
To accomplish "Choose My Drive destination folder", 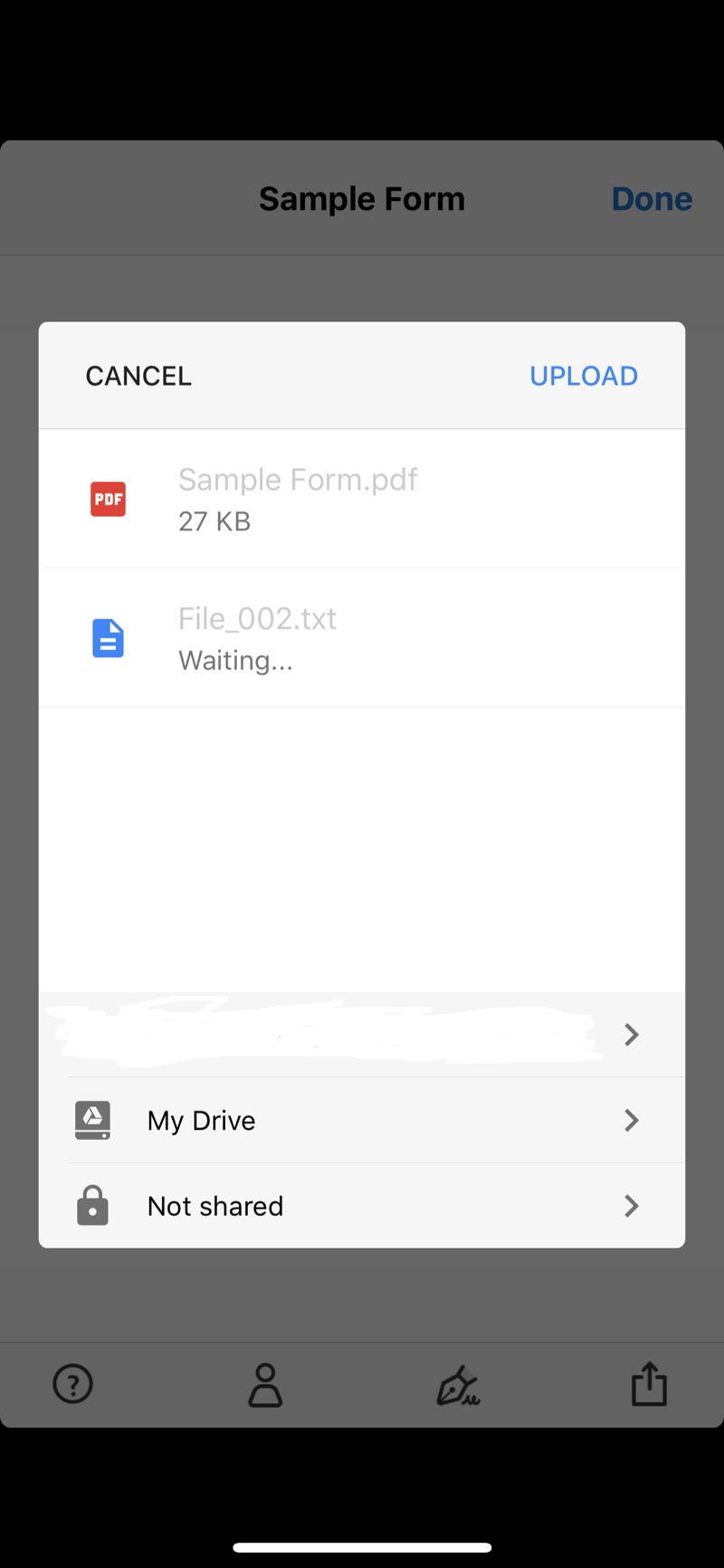I will 361,1121.
